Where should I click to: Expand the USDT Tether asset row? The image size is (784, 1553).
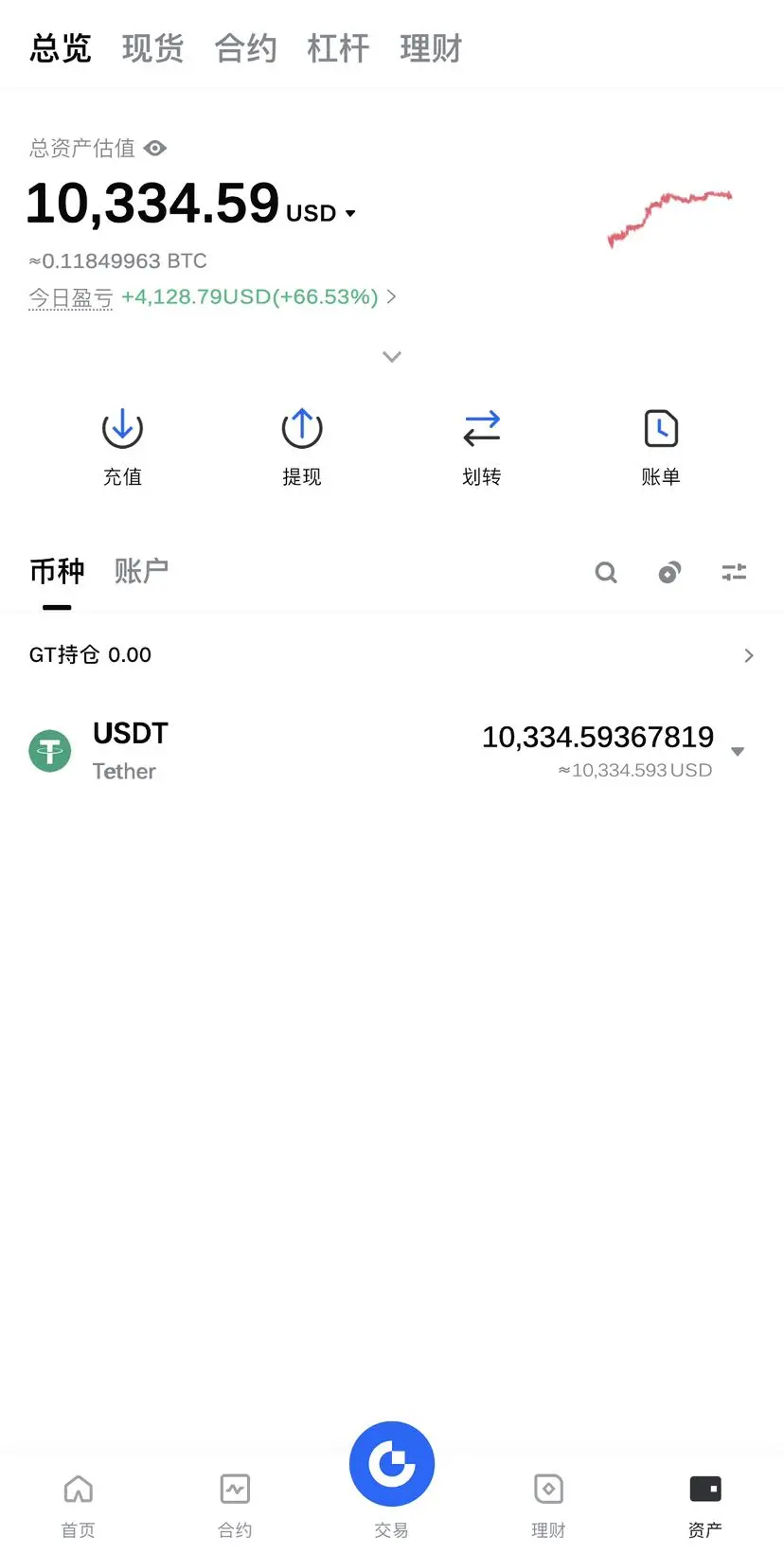click(392, 752)
